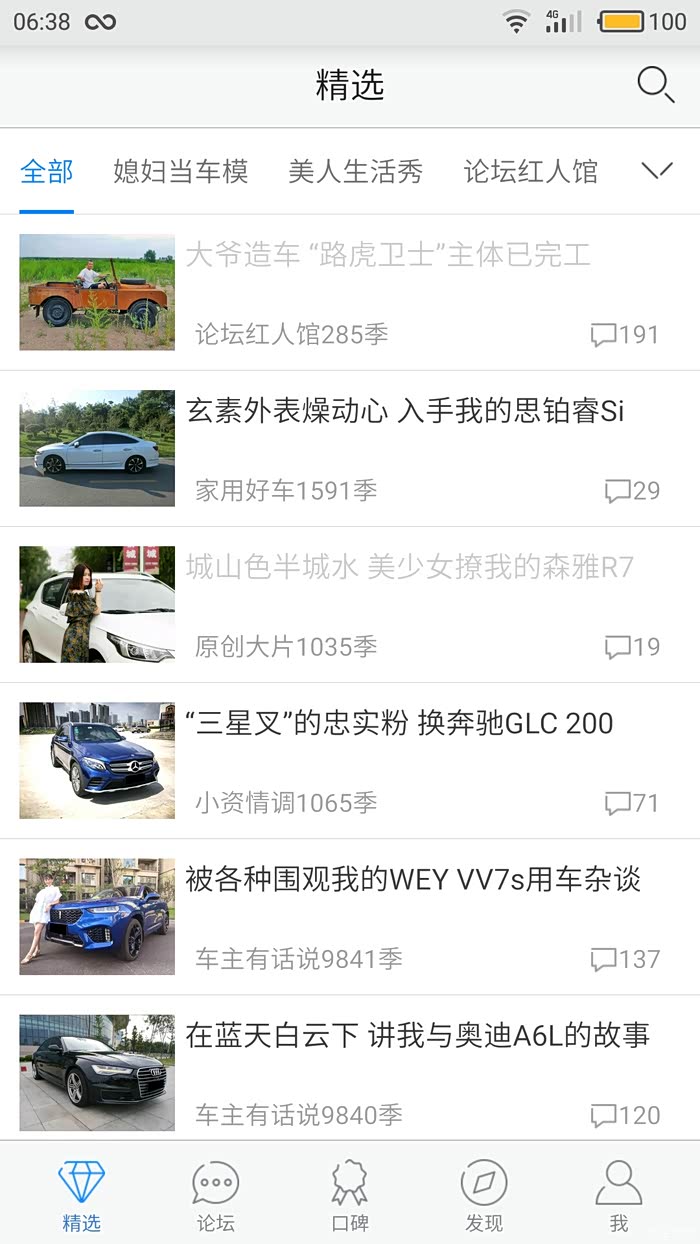The height and width of the screenshot is (1244, 700).
Task: Expand the category list chevron
Action: 657,170
